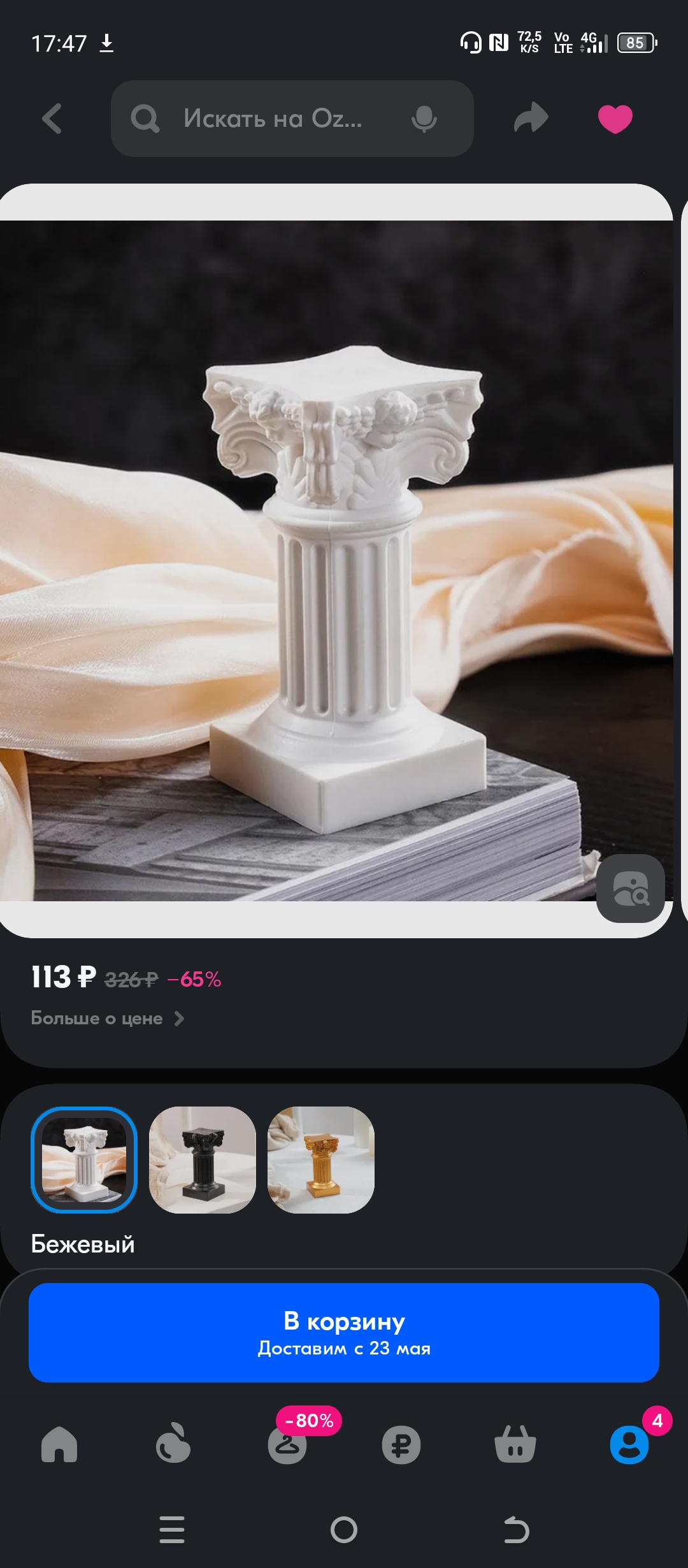The width and height of the screenshot is (688, 1568).
Task: Add item with "В корзину" button
Action: click(344, 1333)
